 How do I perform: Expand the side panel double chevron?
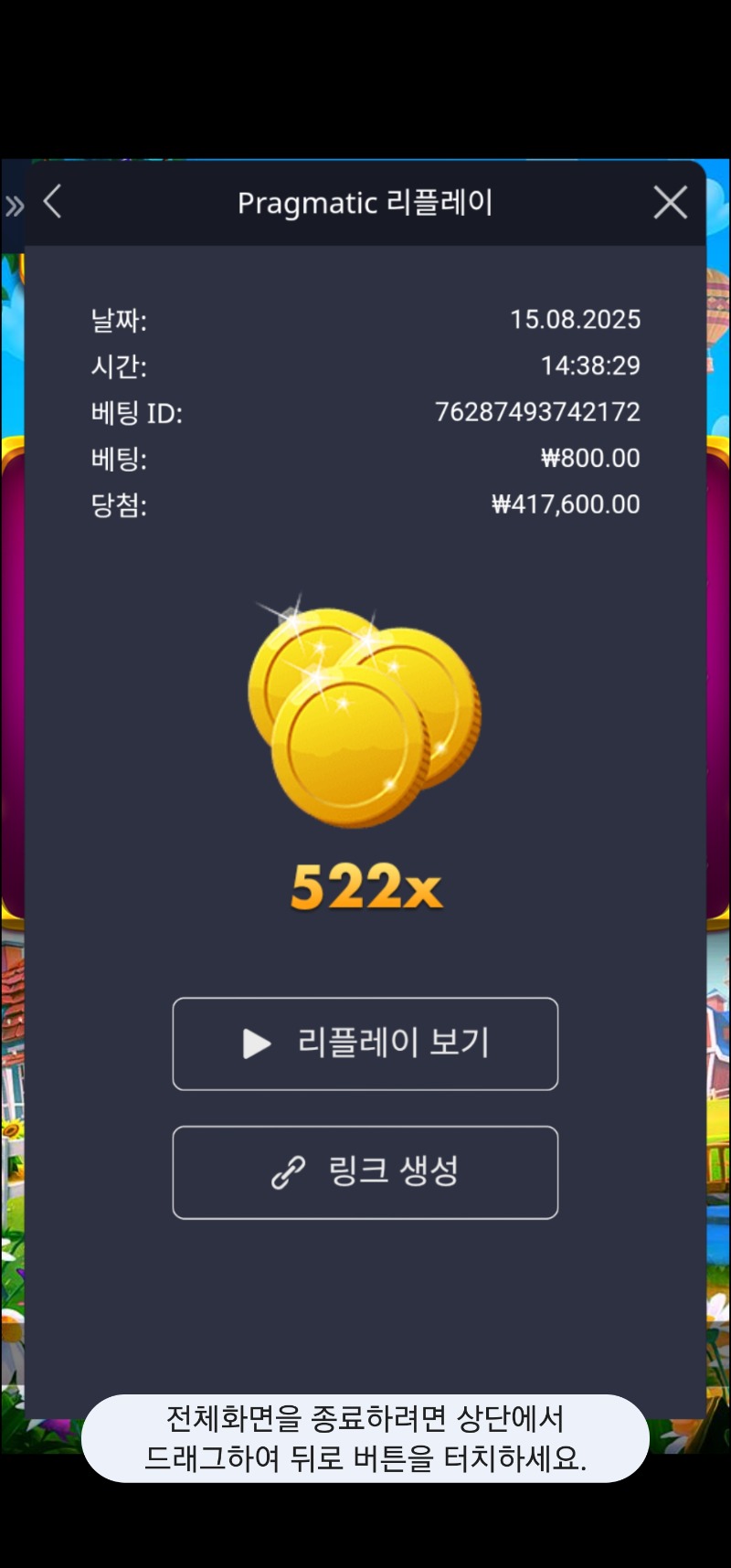[x=14, y=206]
